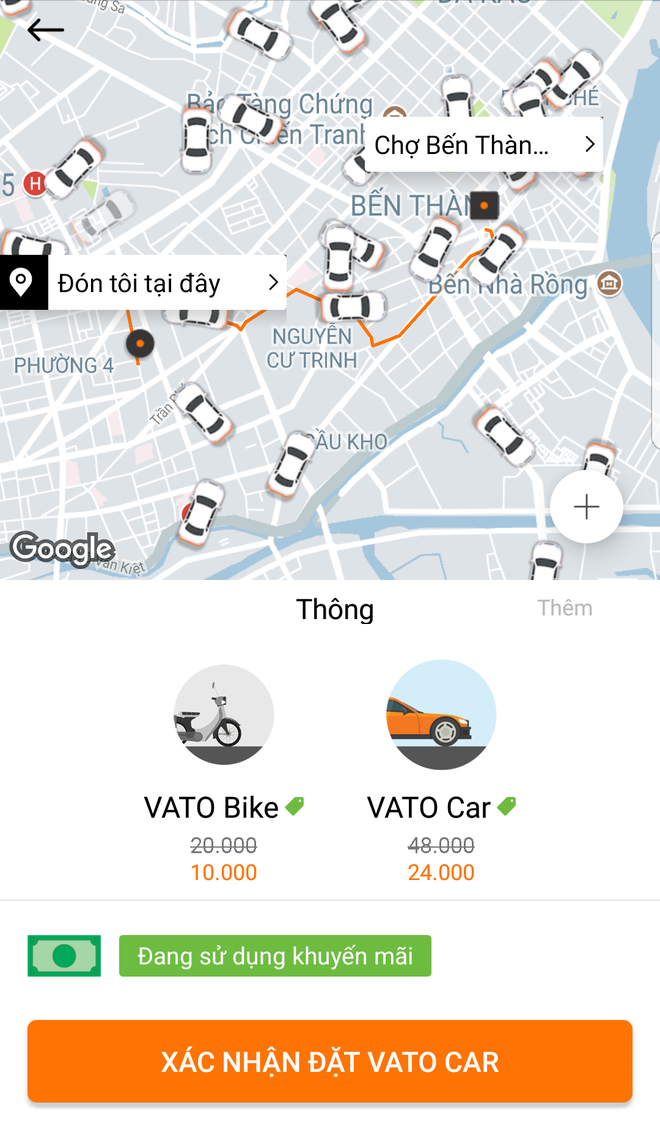Select the Thông tab

[335, 609]
